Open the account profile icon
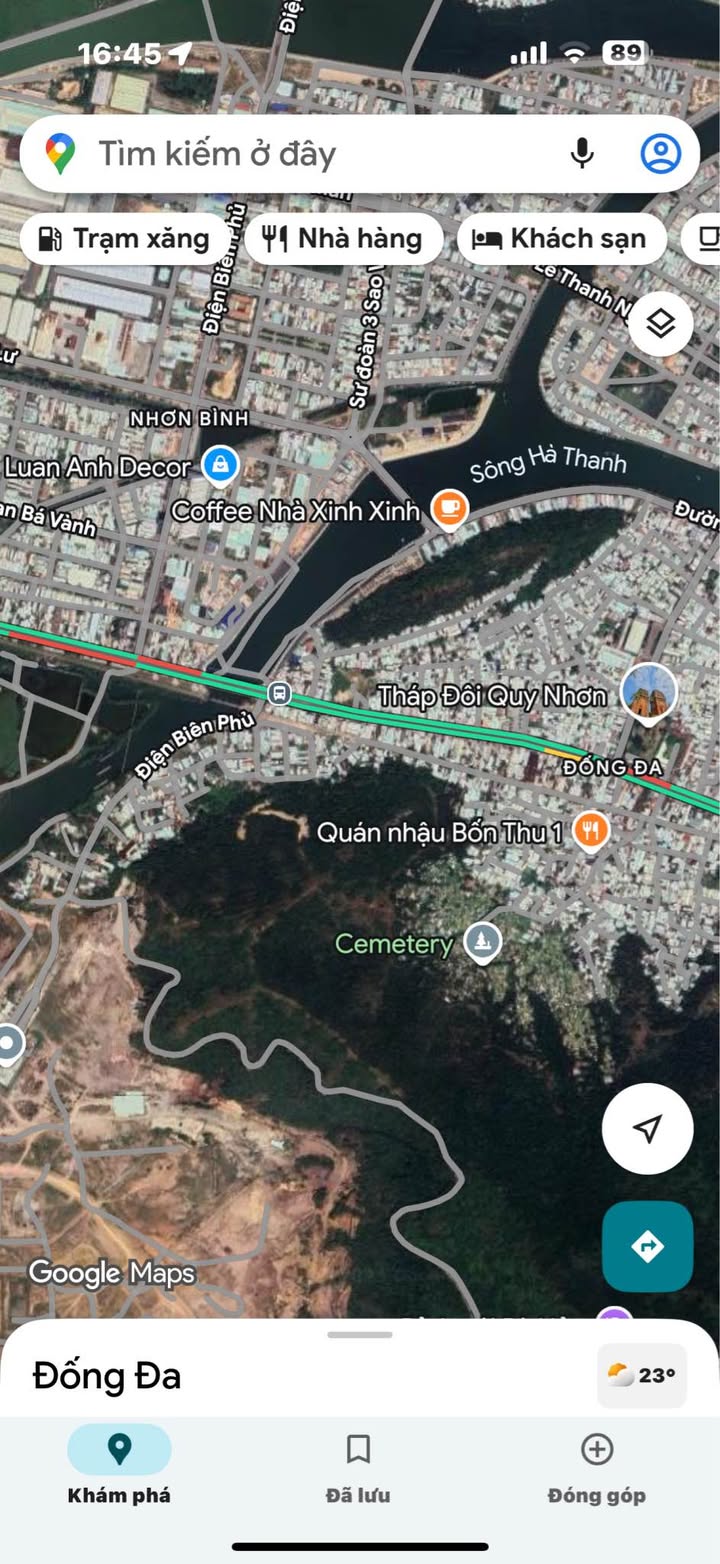 [x=660, y=154]
